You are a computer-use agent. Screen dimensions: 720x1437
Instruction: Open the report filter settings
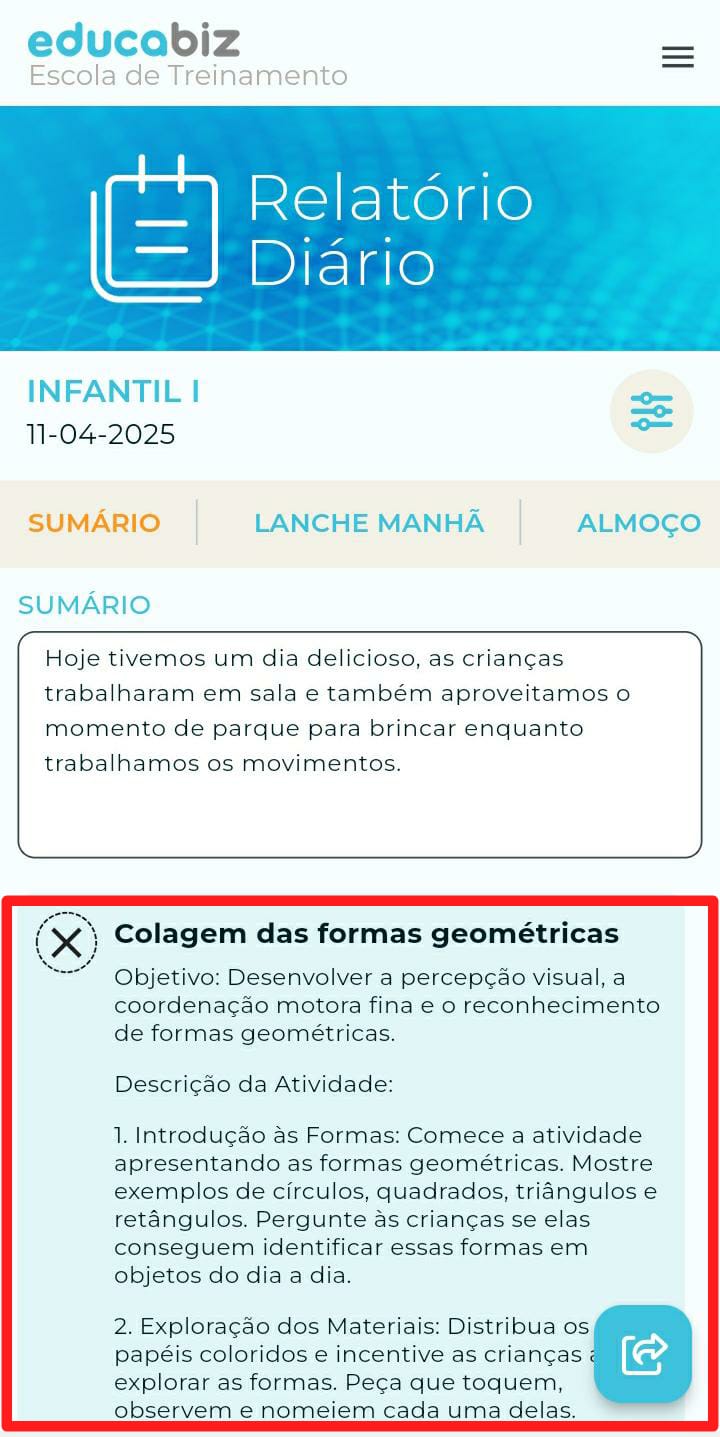click(x=651, y=411)
